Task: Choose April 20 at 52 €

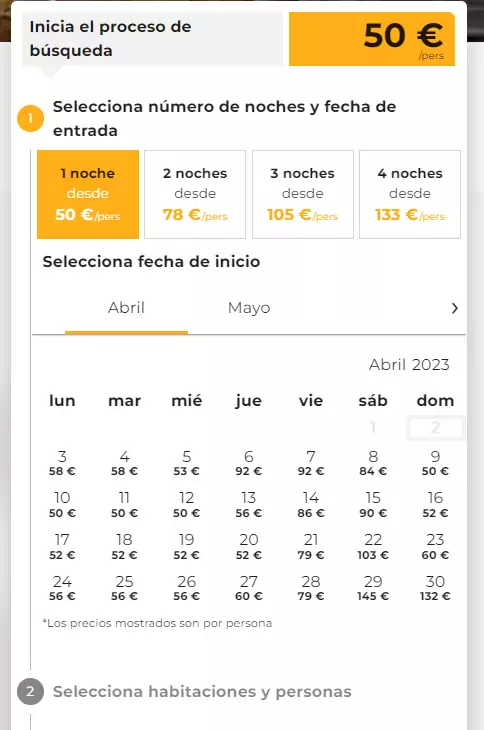Action: [x=249, y=547]
